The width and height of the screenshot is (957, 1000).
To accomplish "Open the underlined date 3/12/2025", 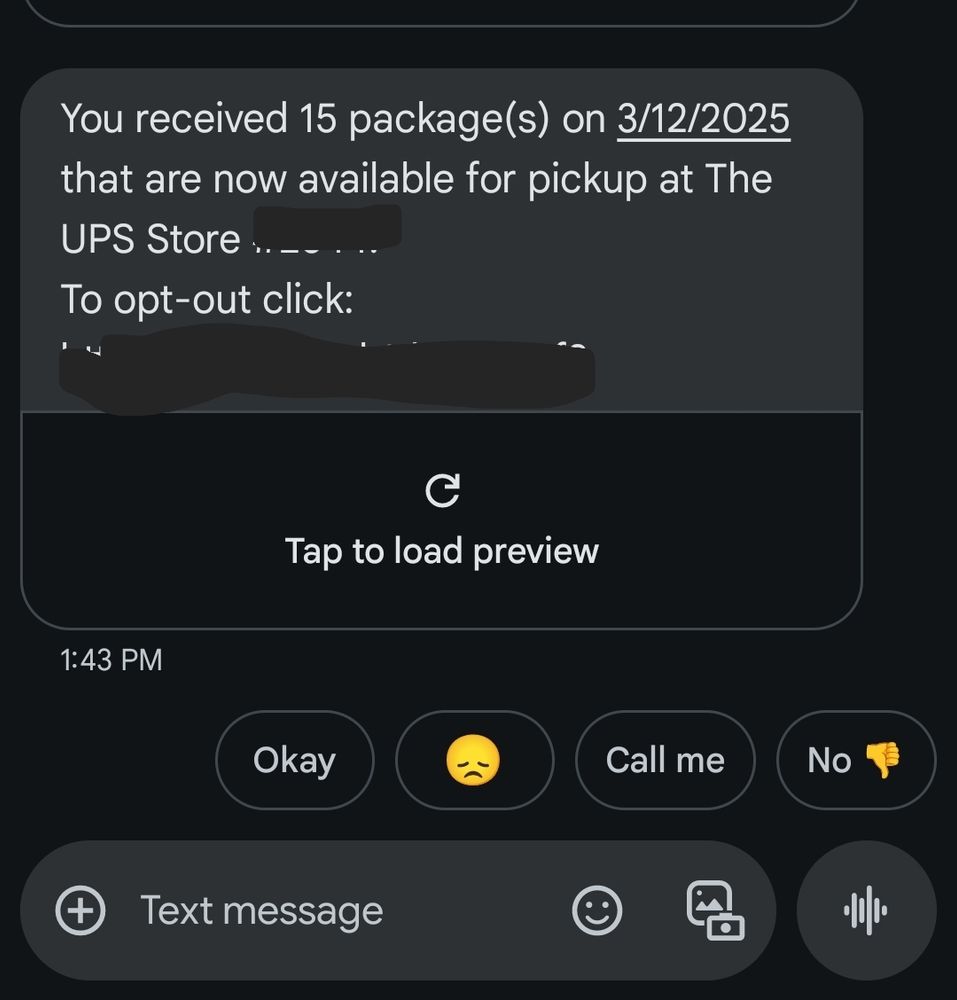I will pyautogui.click(x=703, y=119).
